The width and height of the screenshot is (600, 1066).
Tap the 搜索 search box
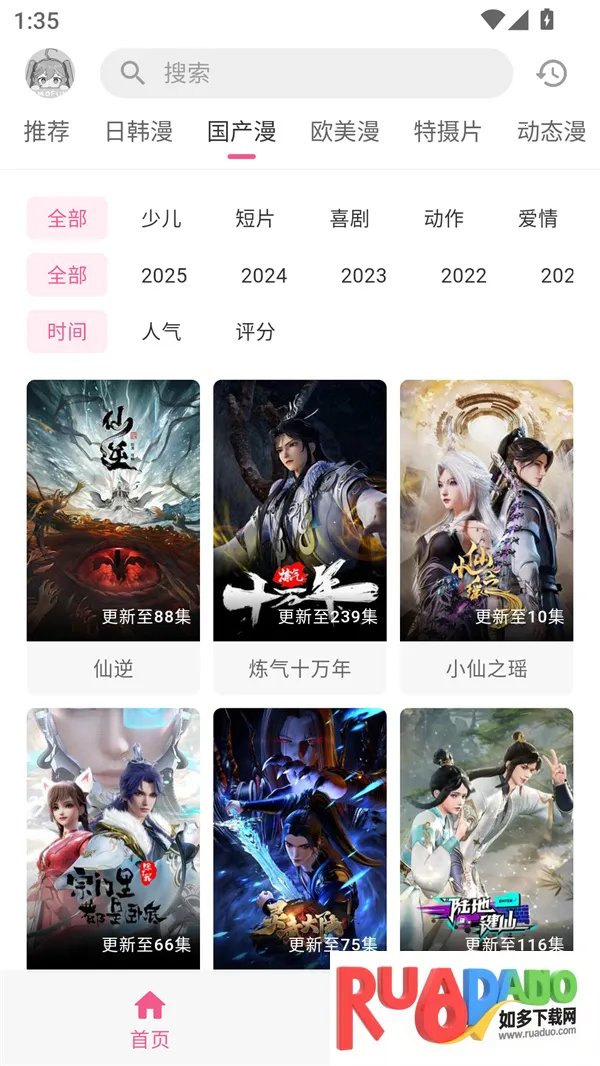306,73
